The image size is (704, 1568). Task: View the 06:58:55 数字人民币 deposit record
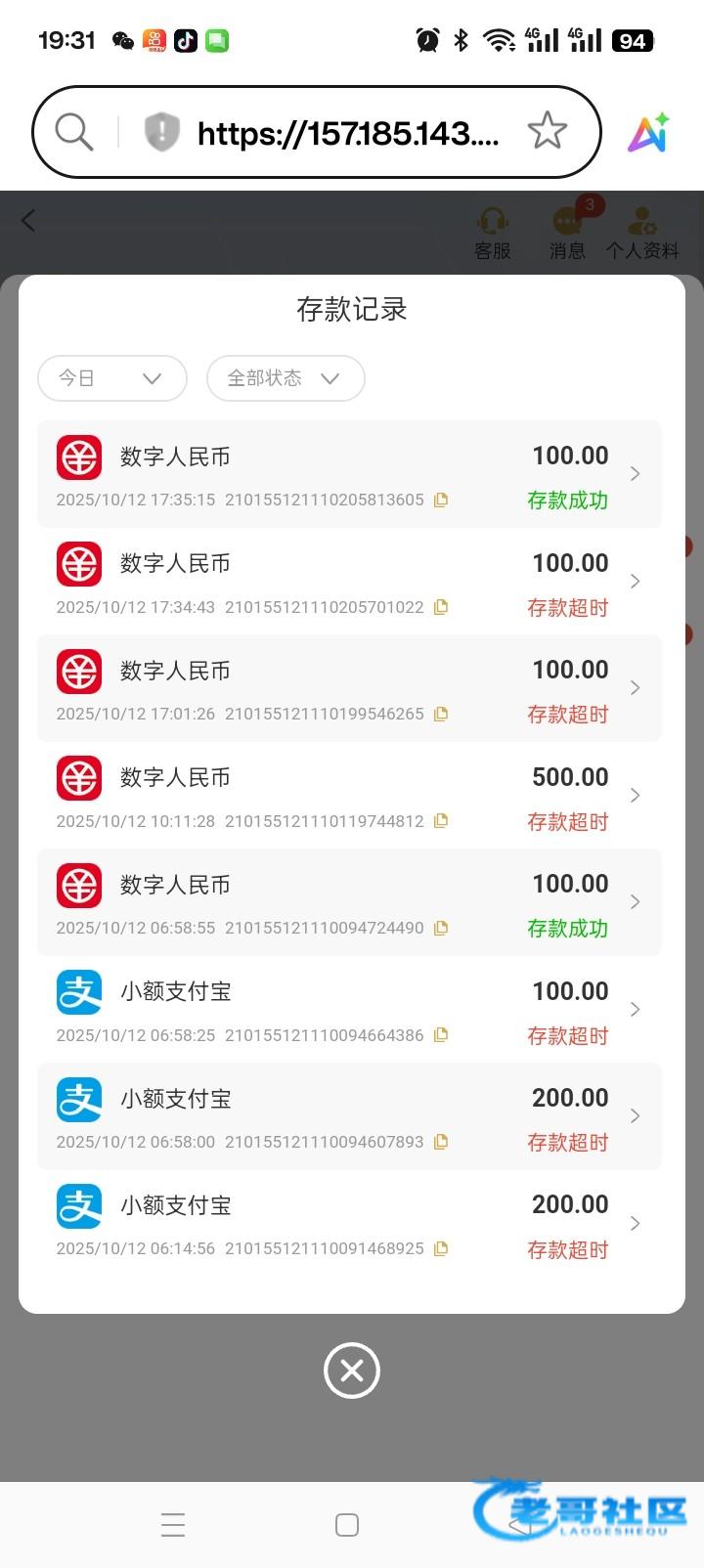coord(349,903)
